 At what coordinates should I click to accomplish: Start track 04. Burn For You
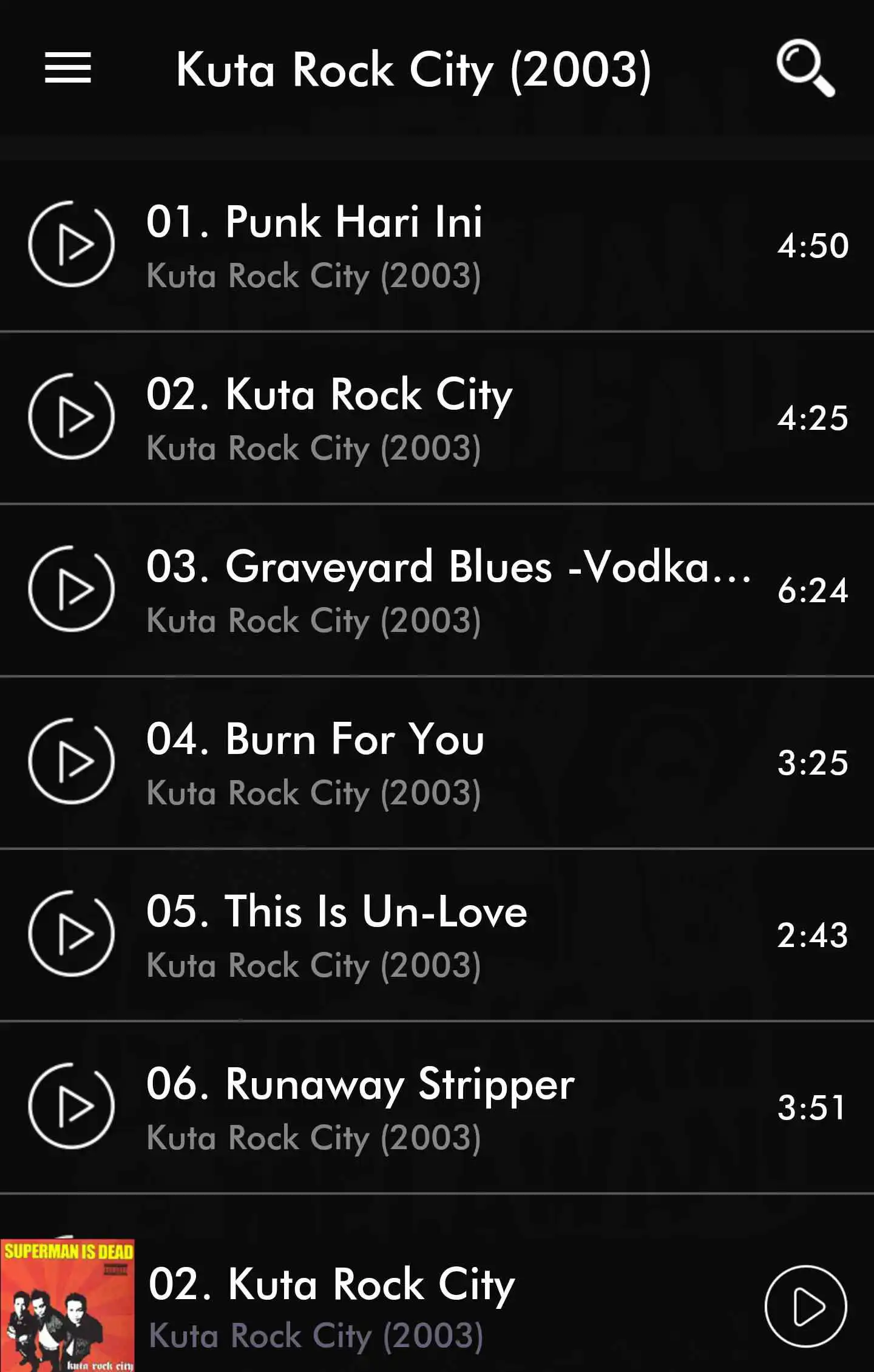(x=72, y=761)
